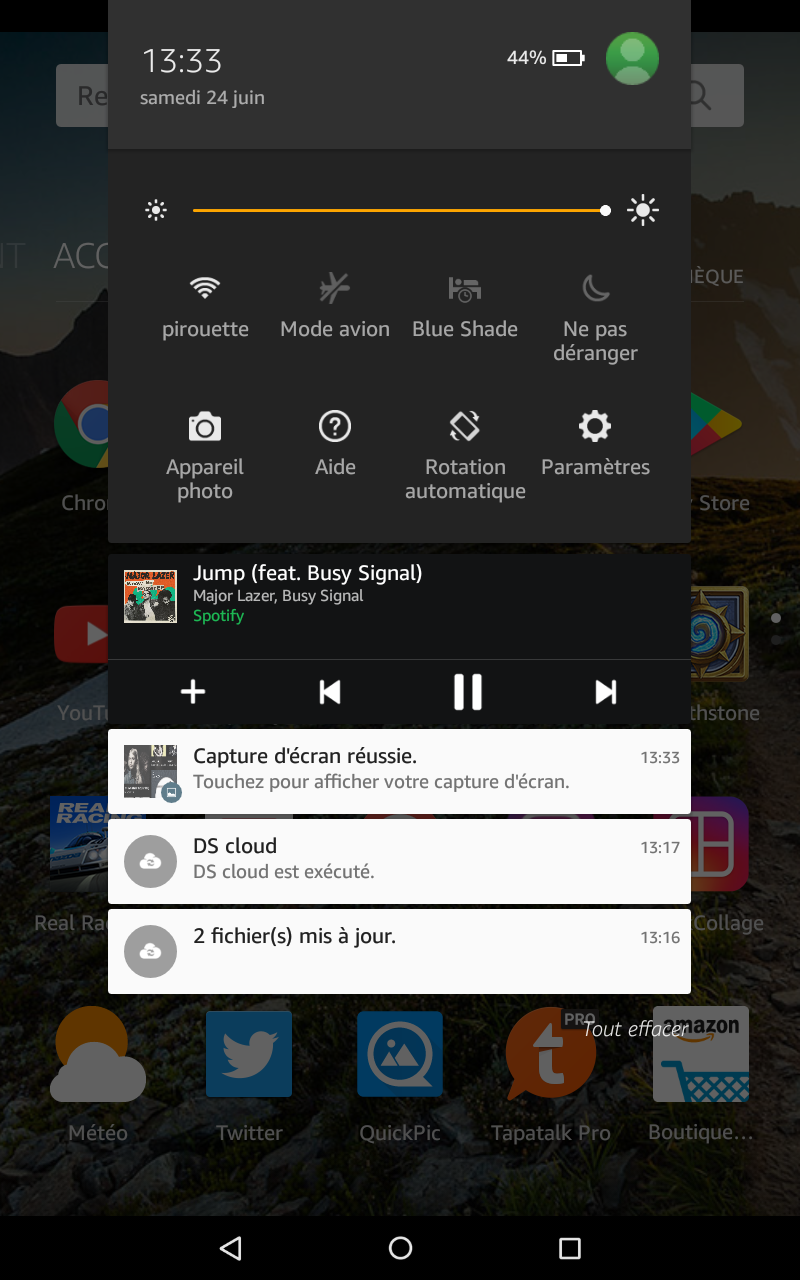The width and height of the screenshot is (800, 1280).
Task: Open the DS cloud est exécuté notification
Action: pos(399,861)
